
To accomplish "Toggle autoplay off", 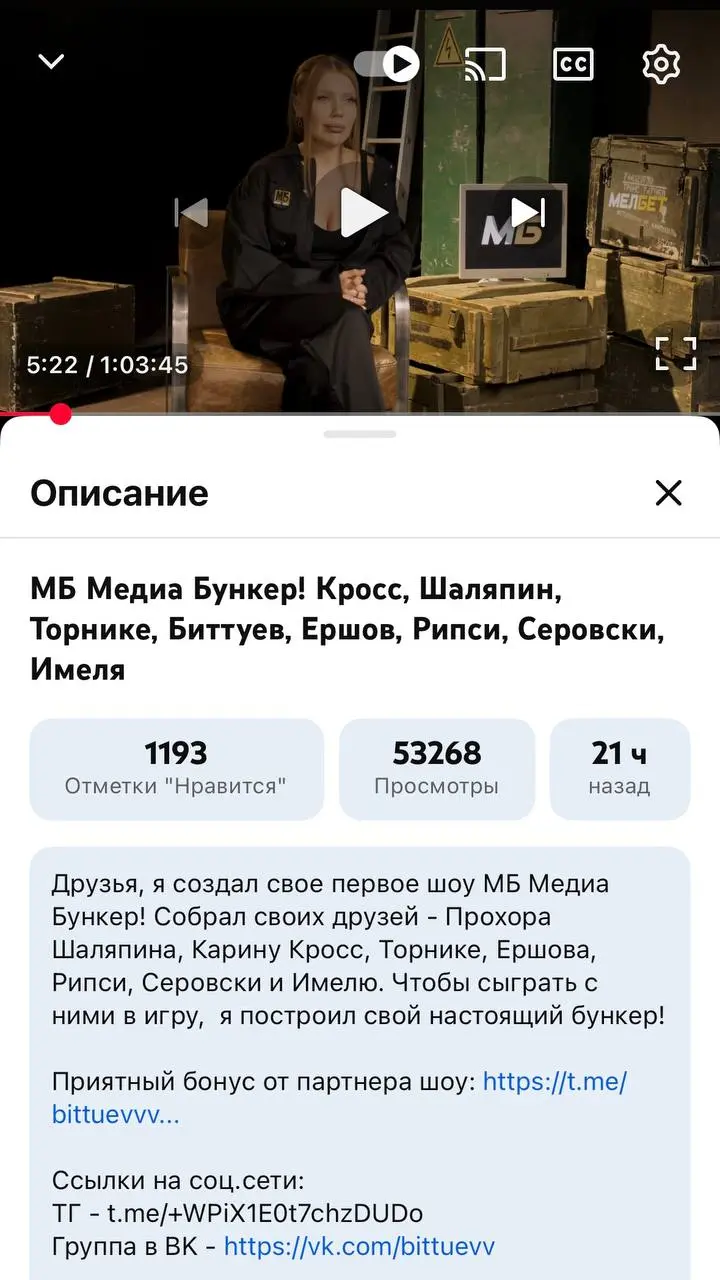I will (385, 63).
